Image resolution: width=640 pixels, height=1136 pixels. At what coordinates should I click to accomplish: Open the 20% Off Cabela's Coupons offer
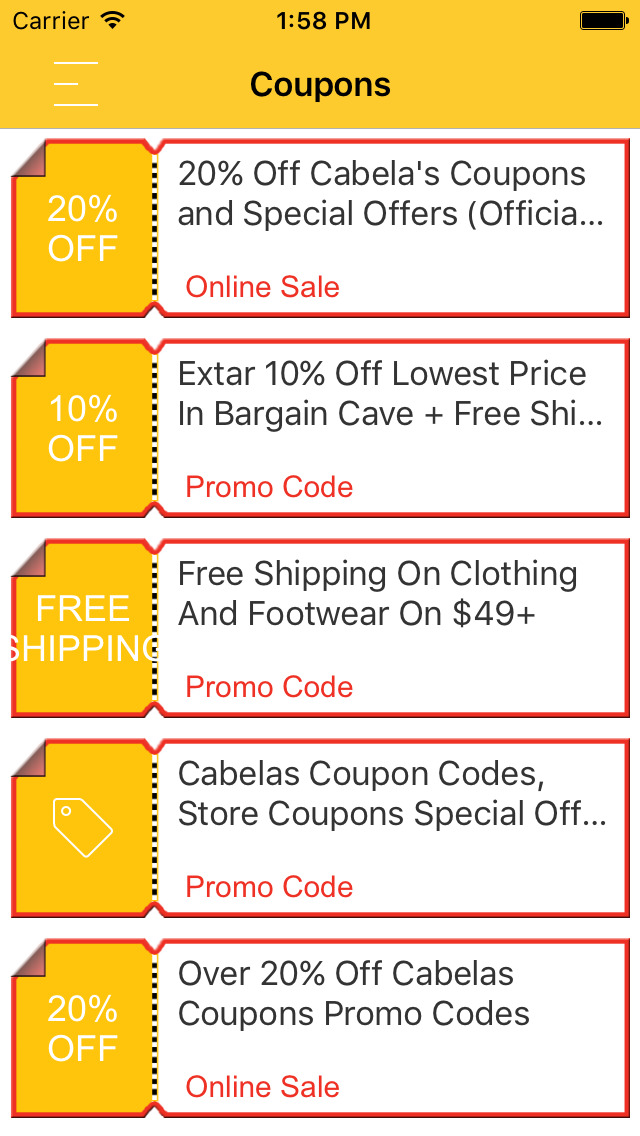tap(390, 229)
